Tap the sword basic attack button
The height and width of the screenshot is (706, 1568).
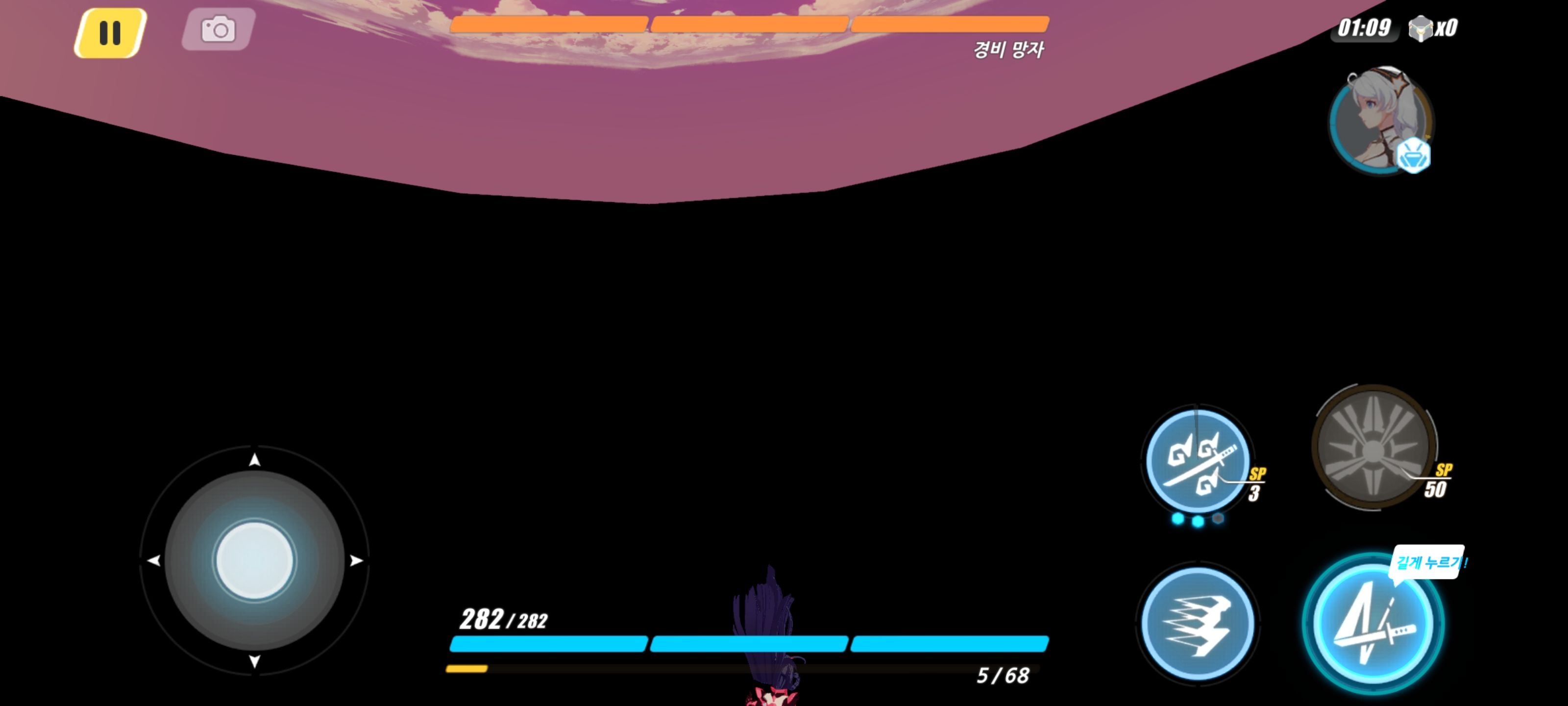click(x=1372, y=625)
